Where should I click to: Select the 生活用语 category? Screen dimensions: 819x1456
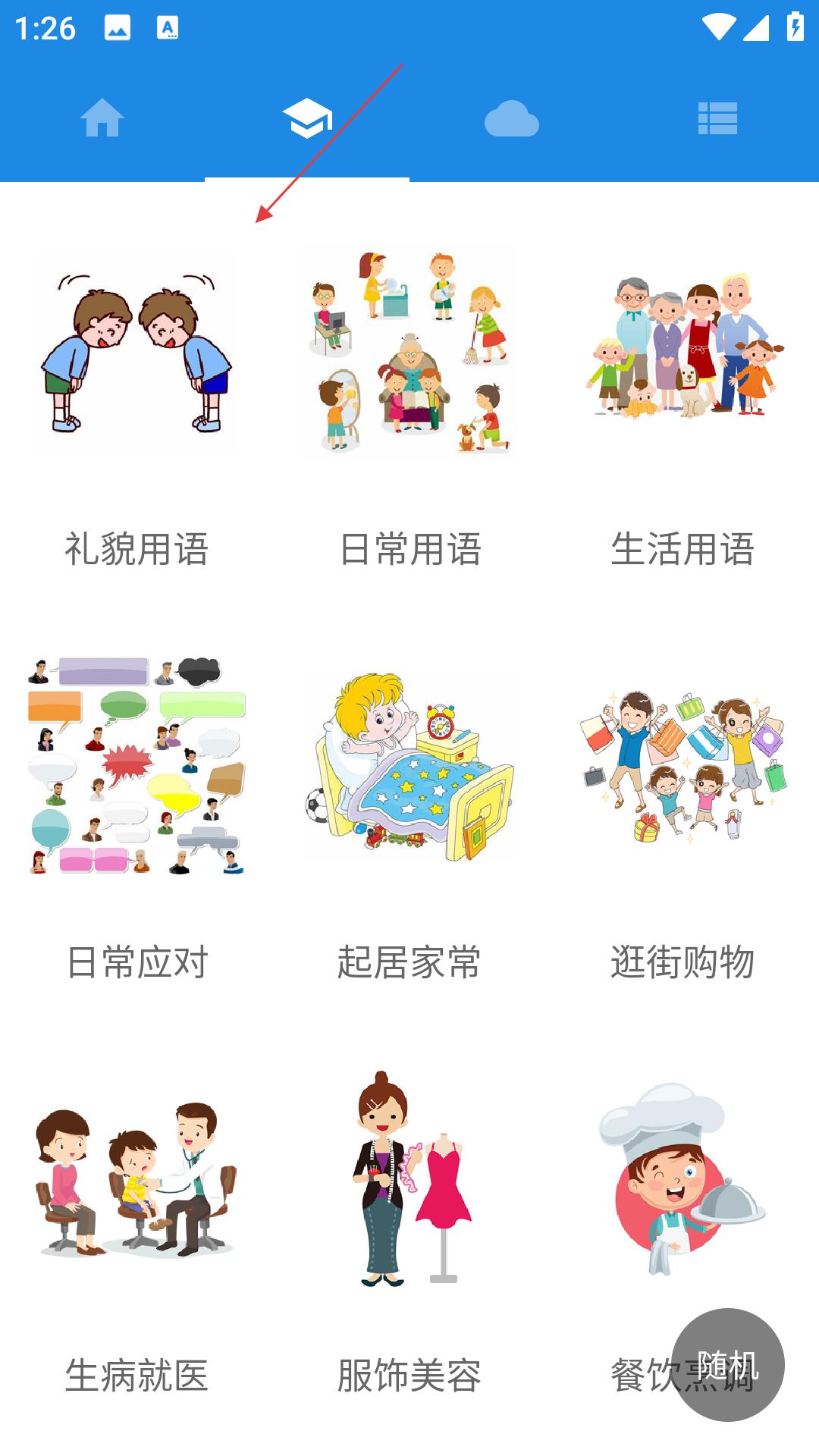click(682, 409)
